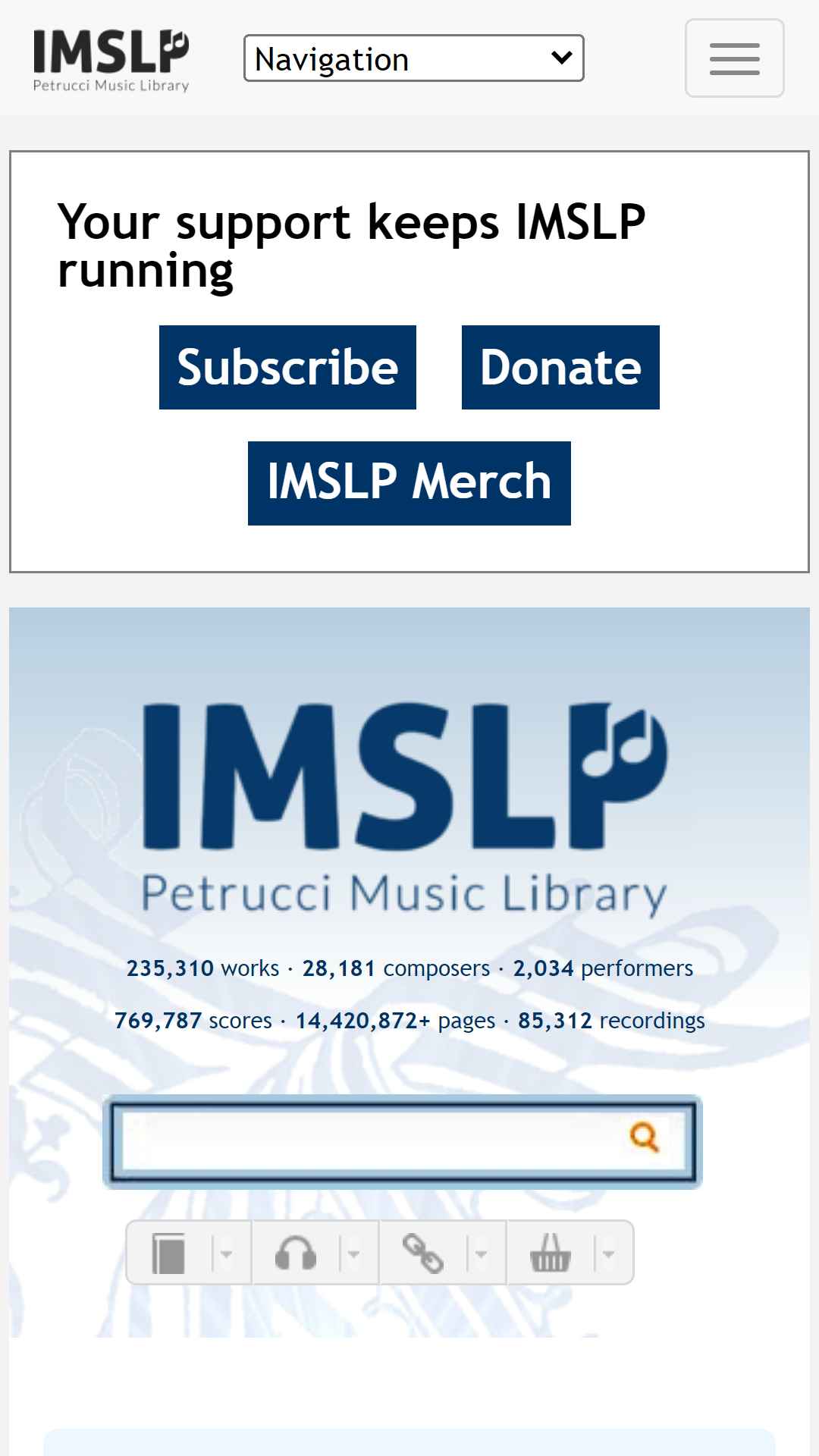
Task: Tap the Donate button
Action: (560, 368)
